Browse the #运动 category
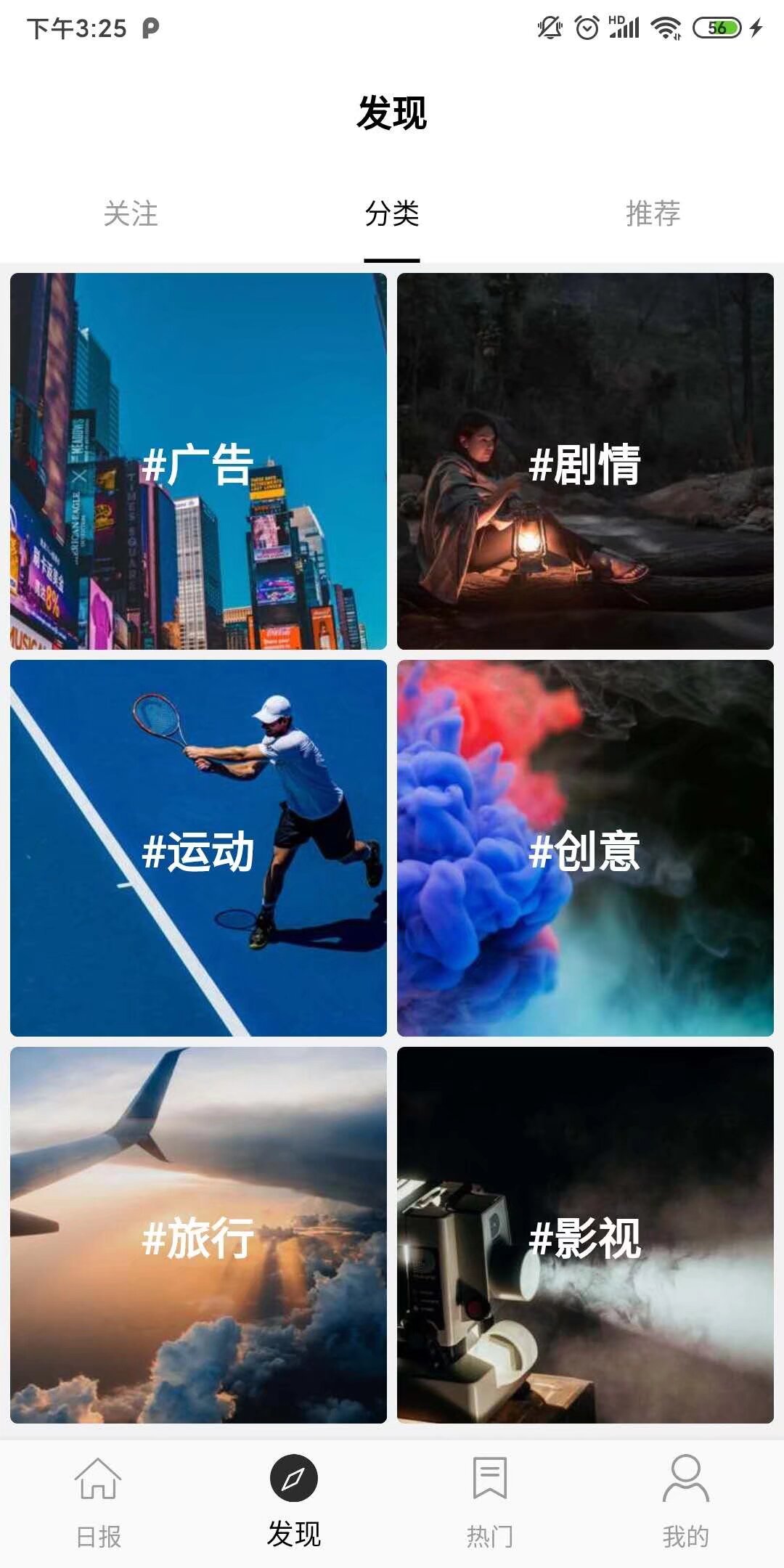This screenshot has width=784, height=1568. pyautogui.click(x=198, y=848)
